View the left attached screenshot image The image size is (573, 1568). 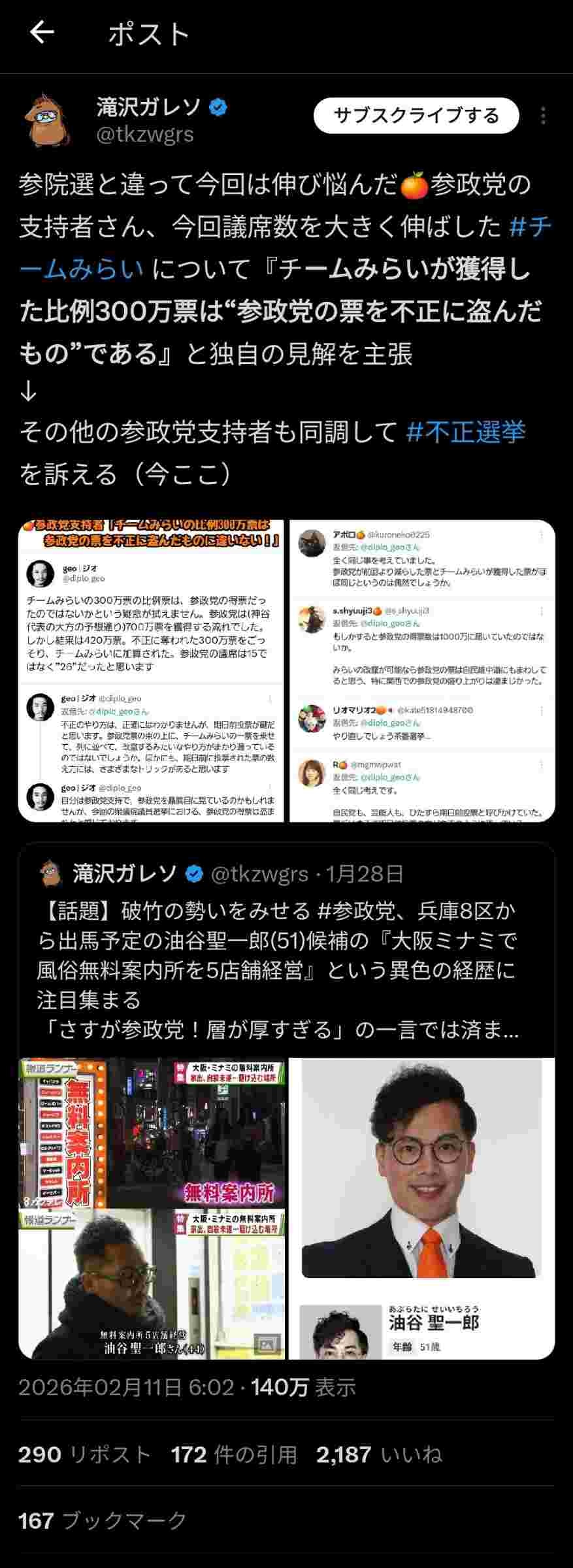(151, 670)
